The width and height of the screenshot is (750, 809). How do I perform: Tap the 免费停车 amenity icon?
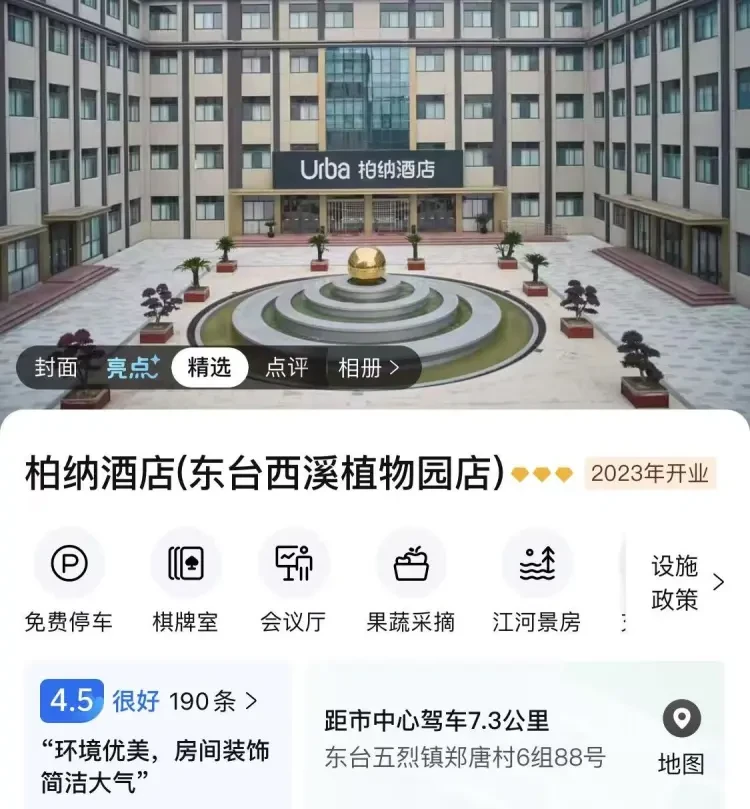[x=69, y=565]
